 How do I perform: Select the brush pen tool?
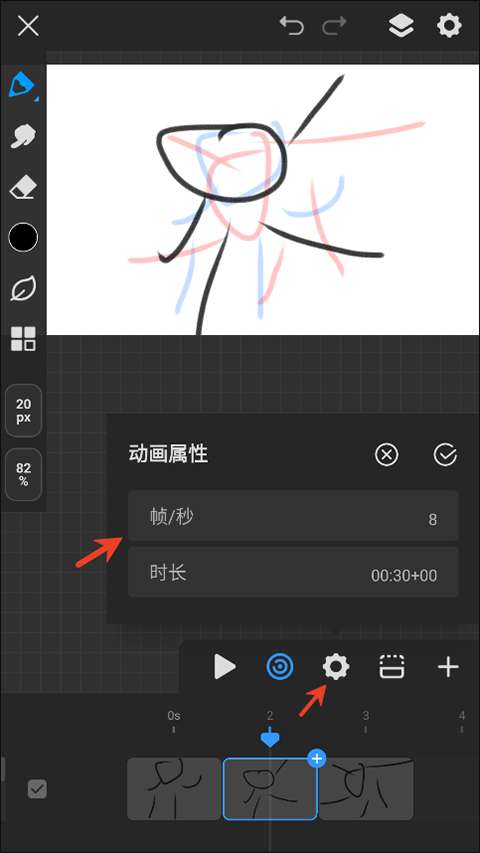(22, 85)
